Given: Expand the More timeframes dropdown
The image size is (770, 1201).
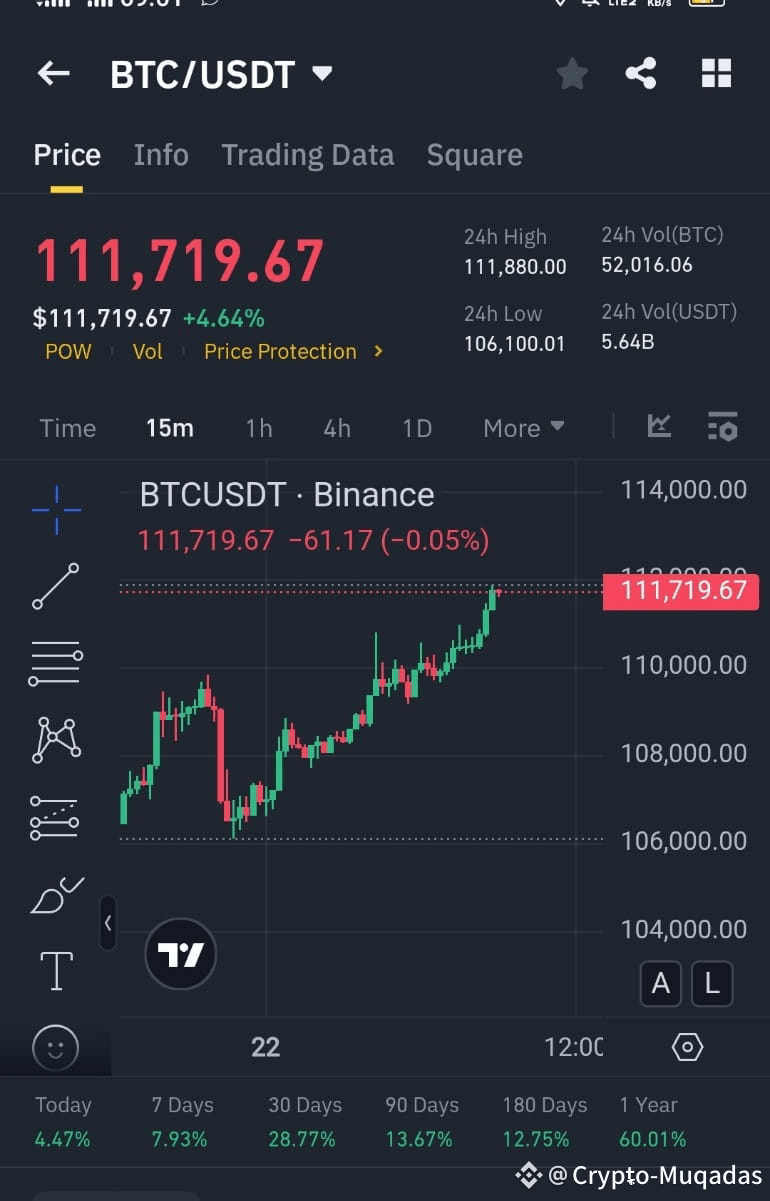Looking at the screenshot, I should click(x=523, y=428).
